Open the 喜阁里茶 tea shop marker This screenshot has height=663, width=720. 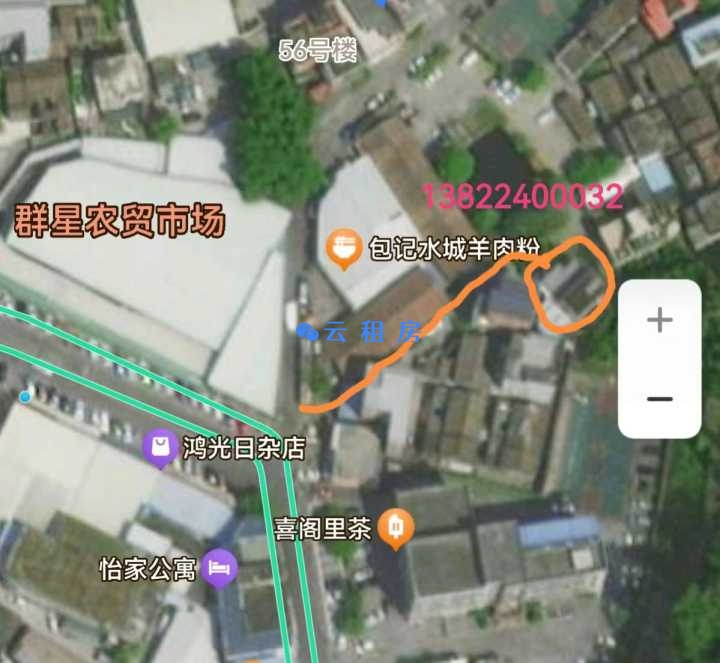coord(396,527)
